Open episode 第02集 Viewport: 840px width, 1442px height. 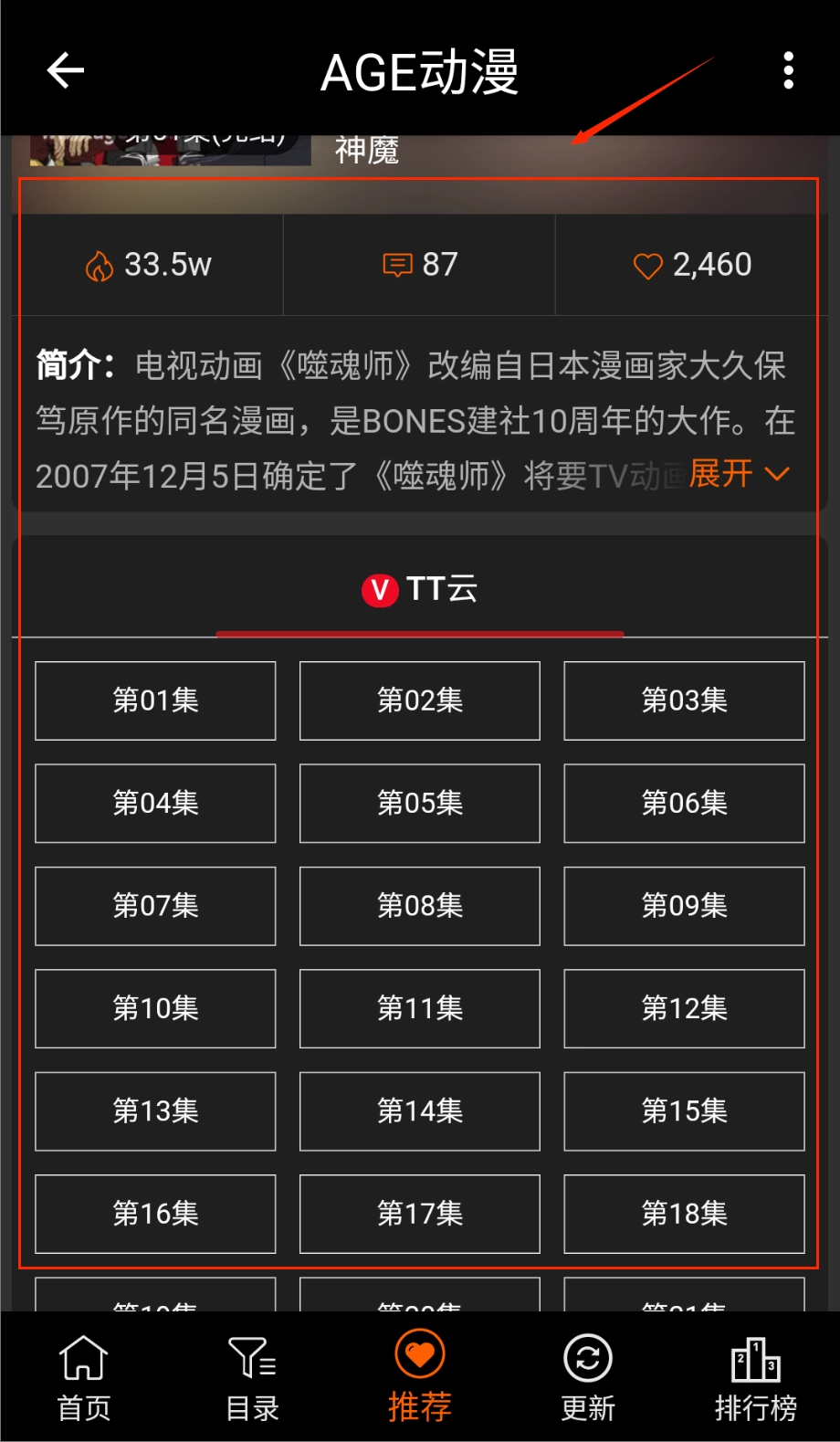(x=420, y=700)
